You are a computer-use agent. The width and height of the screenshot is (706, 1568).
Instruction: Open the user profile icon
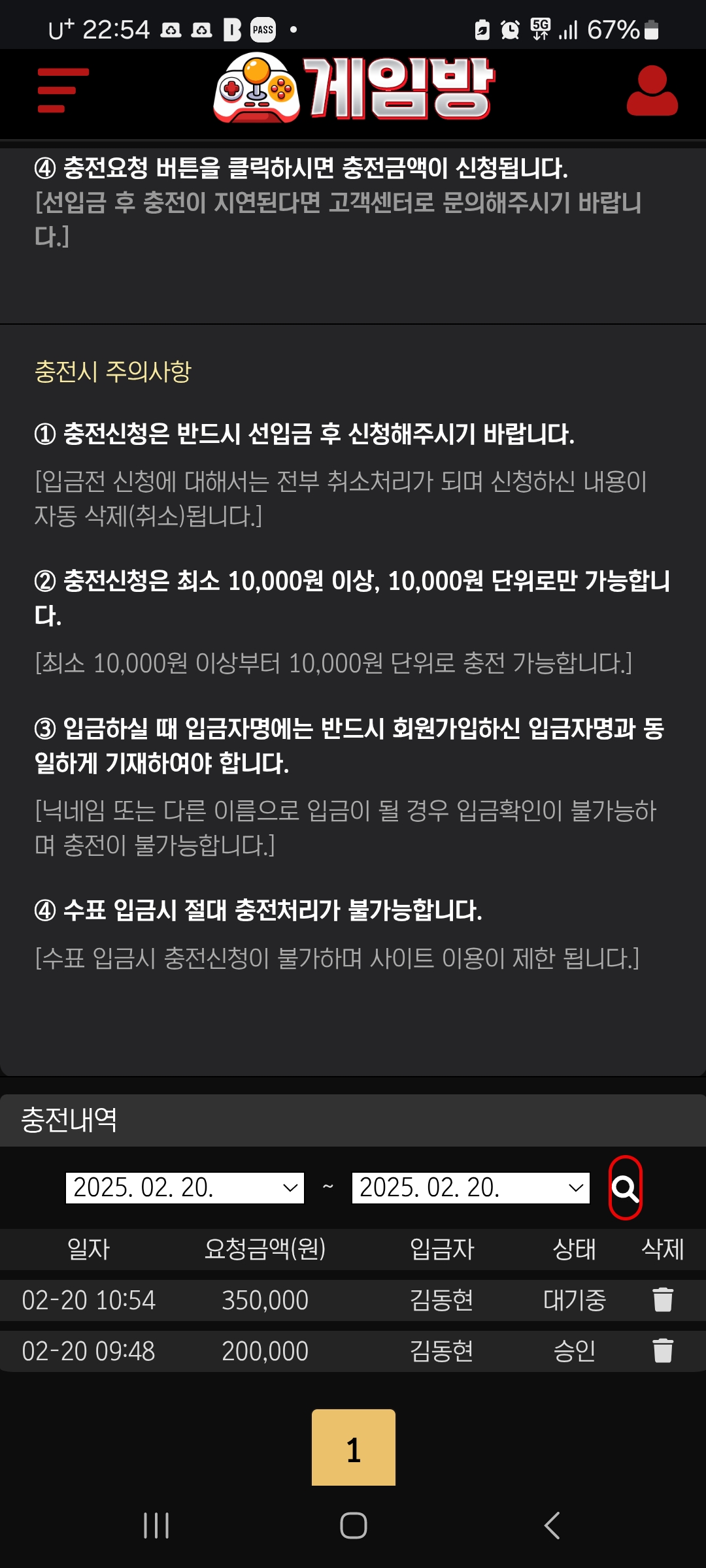click(x=652, y=91)
